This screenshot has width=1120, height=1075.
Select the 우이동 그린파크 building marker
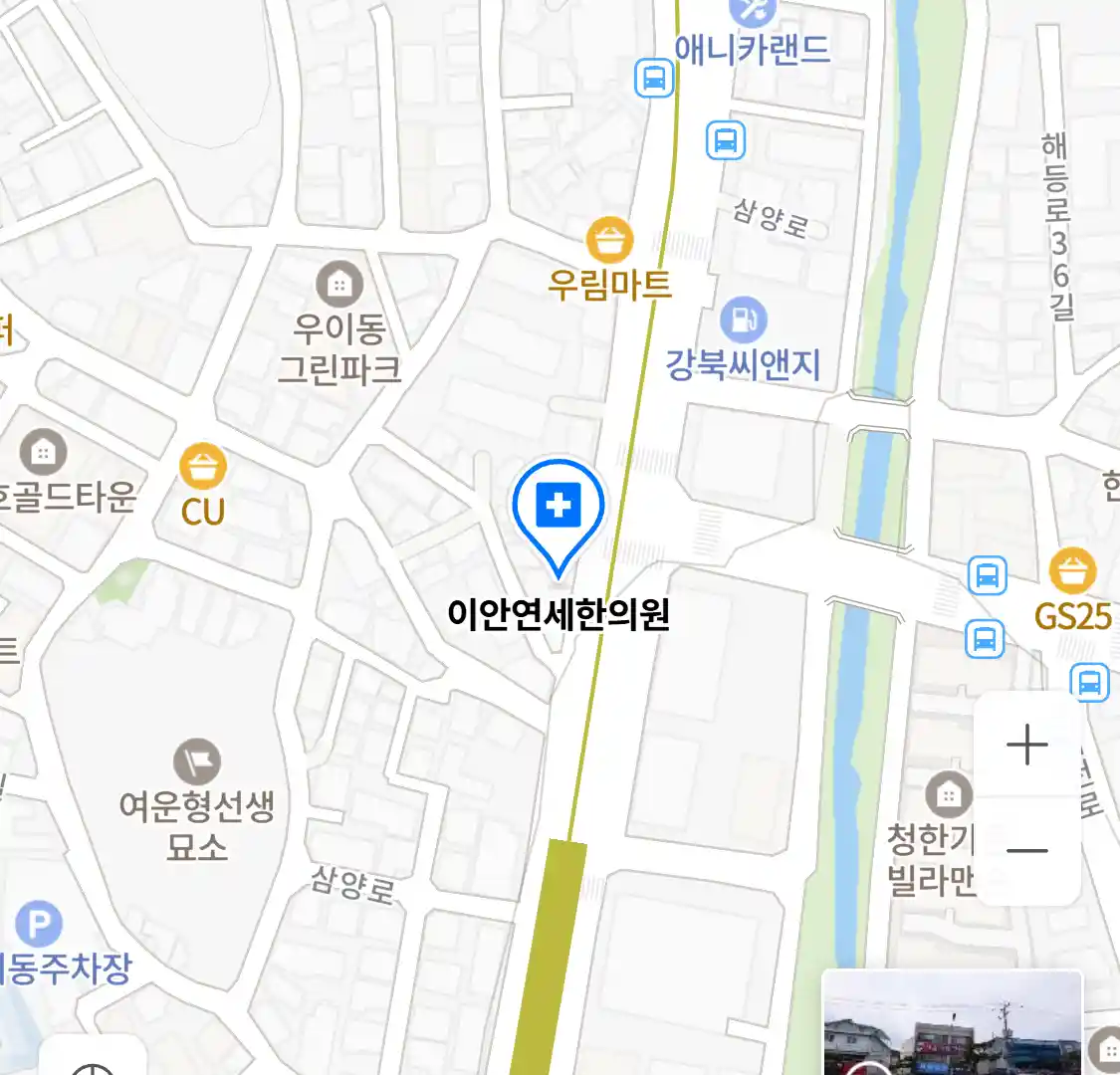(x=339, y=285)
